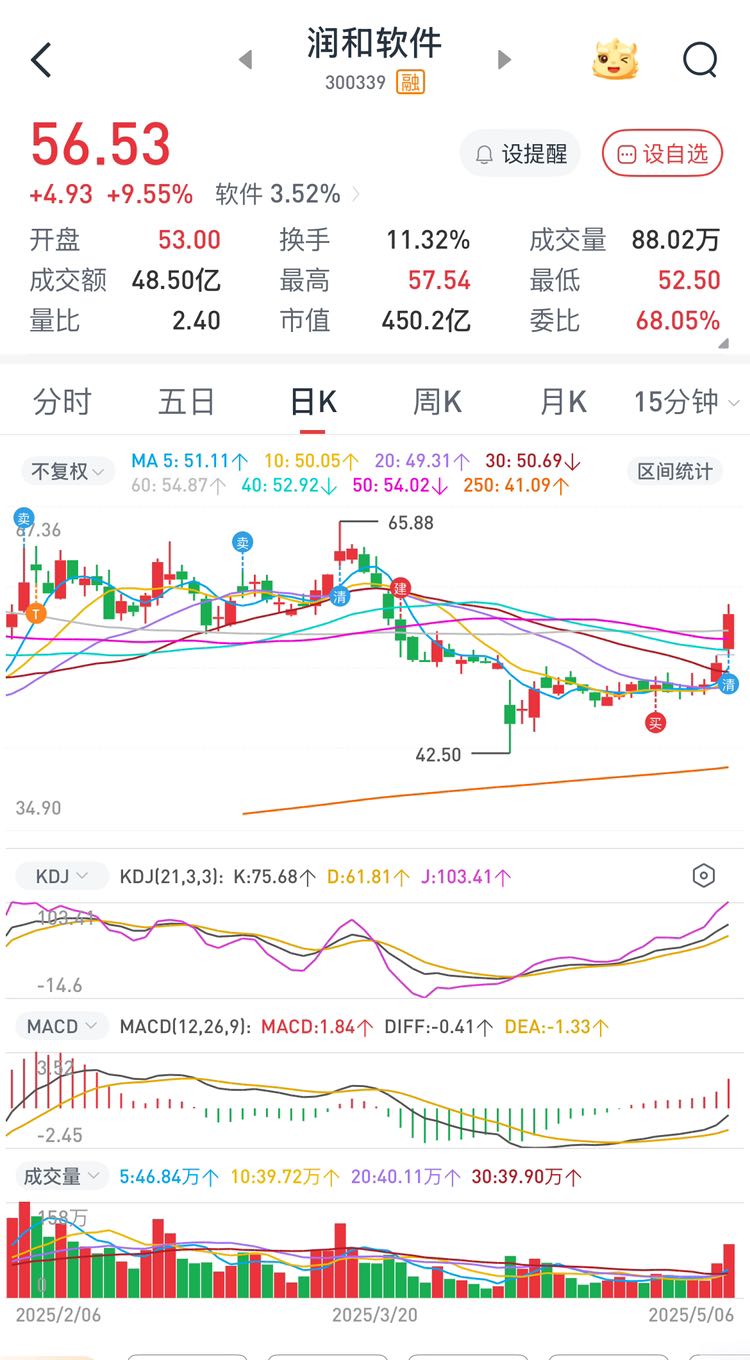The height and width of the screenshot is (1360, 750).
Task: Switch to the previous stock with left arrow
Action: (x=246, y=60)
